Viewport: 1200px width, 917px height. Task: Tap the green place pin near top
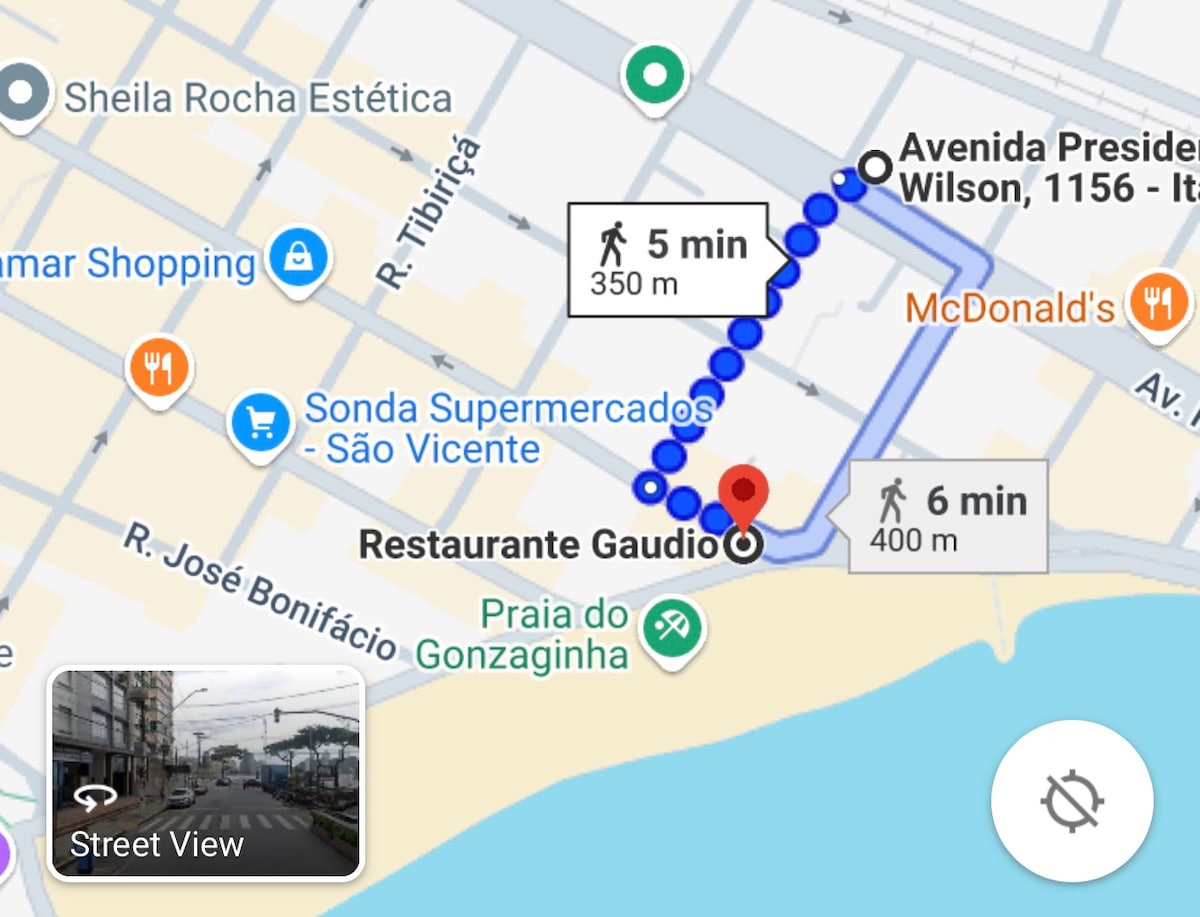(654, 75)
